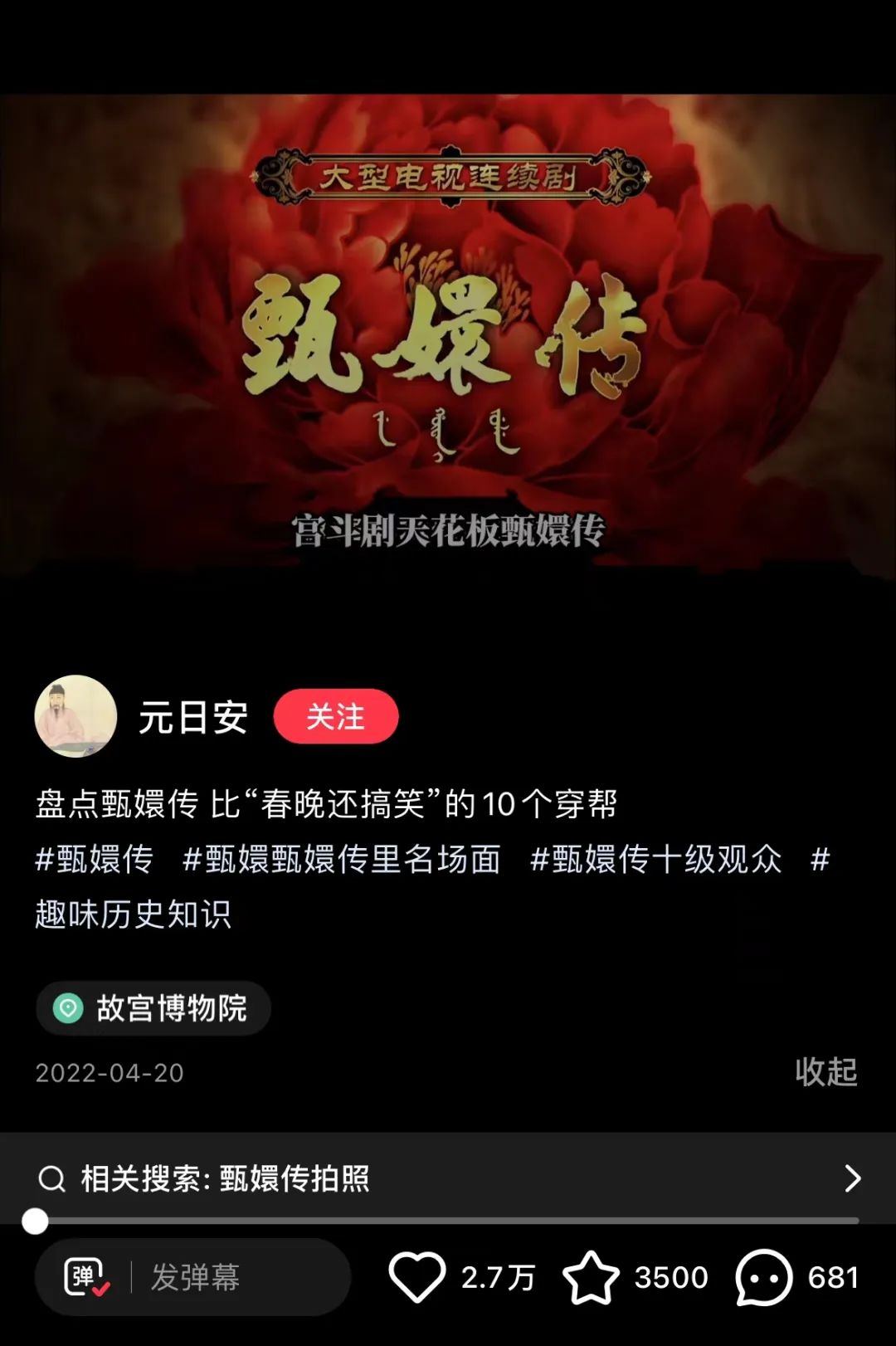Tap the video progress bar
This screenshot has width=896, height=1346.
pyautogui.click(x=448, y=1221)
